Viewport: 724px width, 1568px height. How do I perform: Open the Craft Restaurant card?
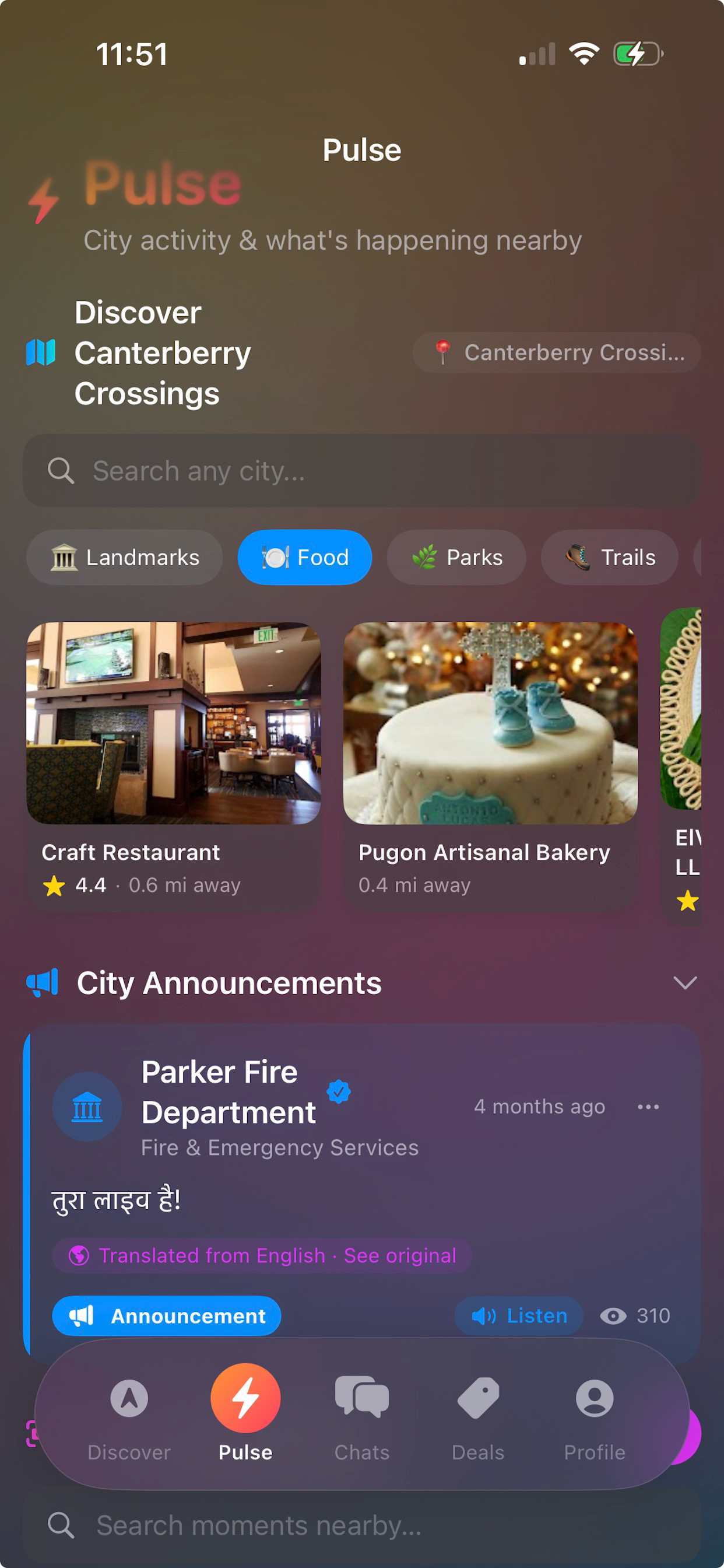pos(173,766)
